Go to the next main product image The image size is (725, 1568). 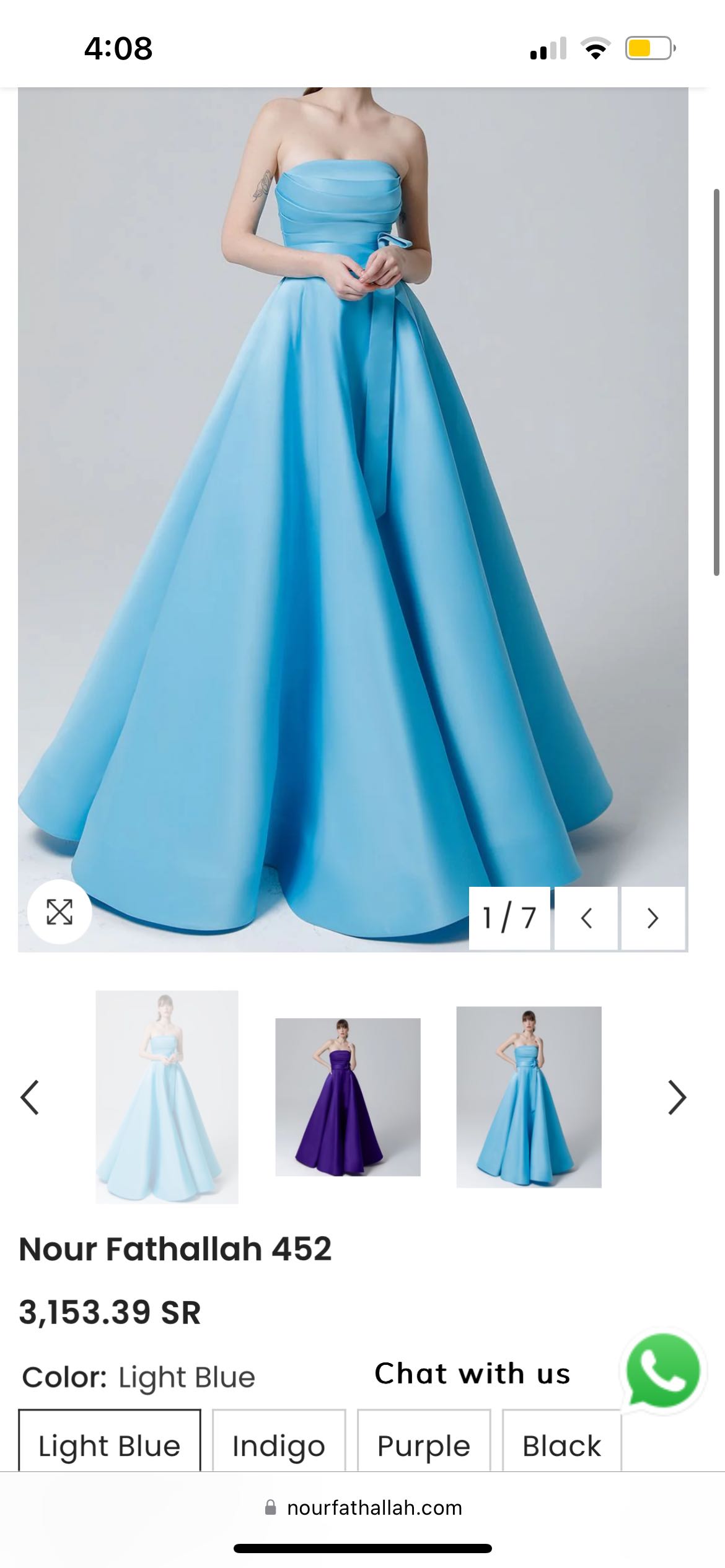coord(652,918)
